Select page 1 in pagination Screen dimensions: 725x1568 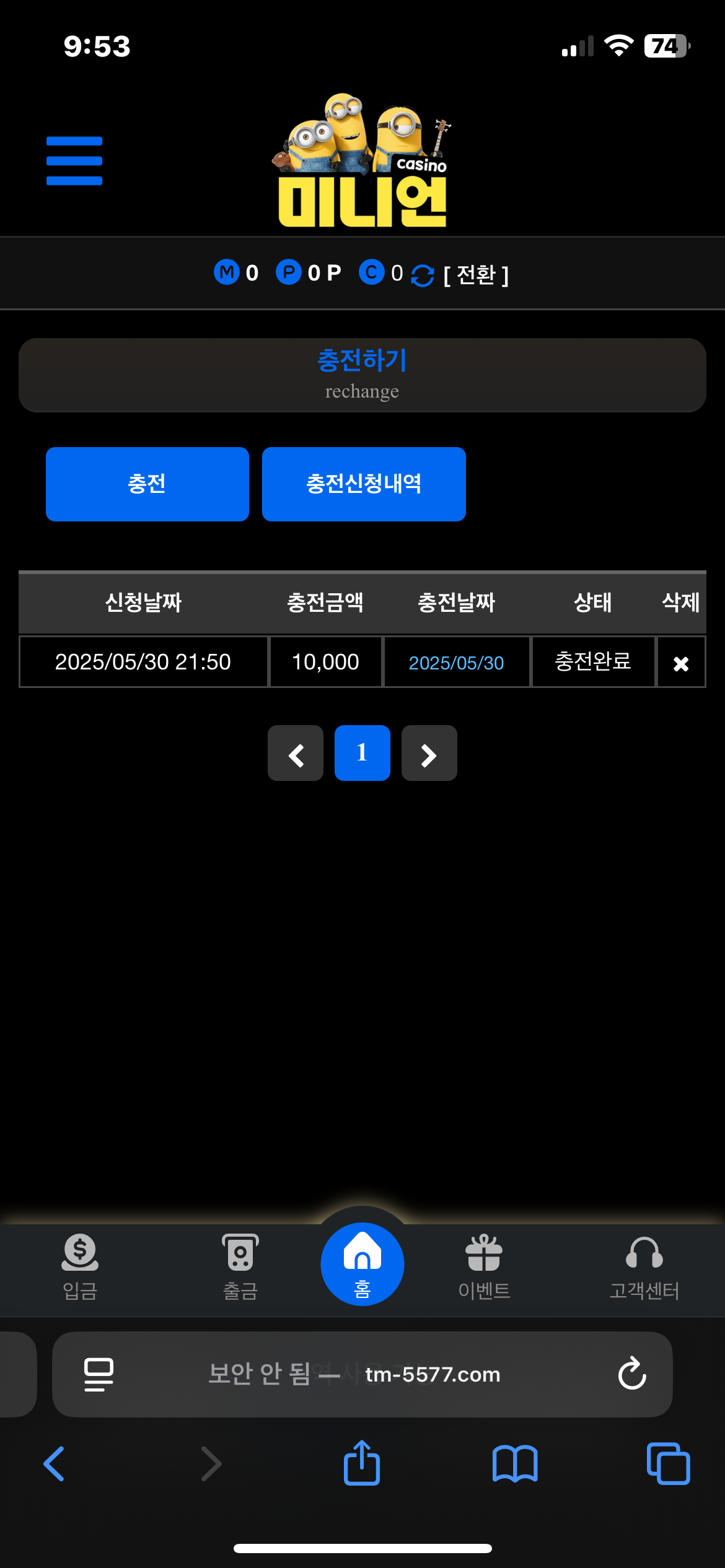tap(362, 754)
